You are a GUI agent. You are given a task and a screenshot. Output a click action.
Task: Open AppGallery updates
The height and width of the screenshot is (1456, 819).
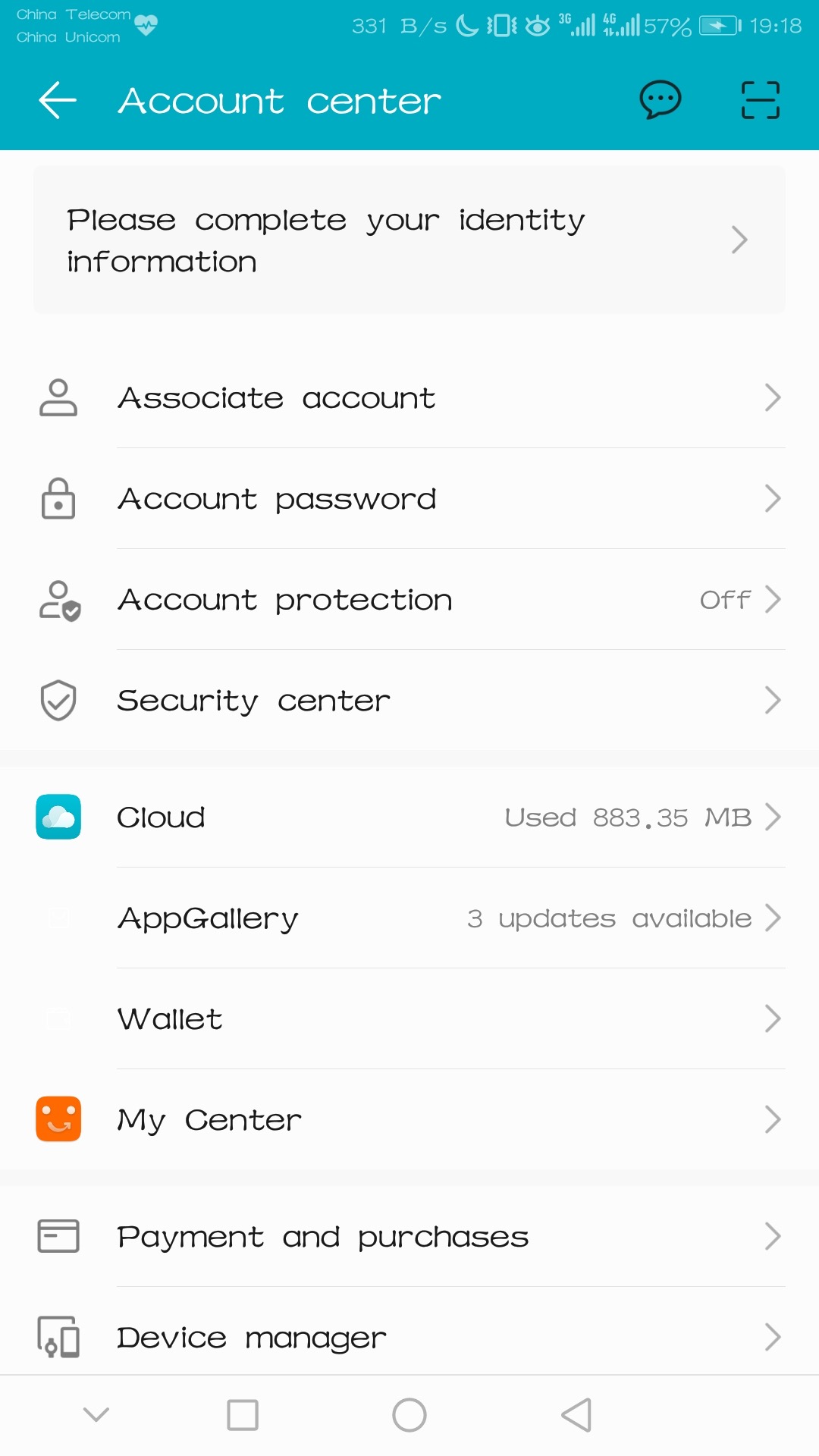409,918
